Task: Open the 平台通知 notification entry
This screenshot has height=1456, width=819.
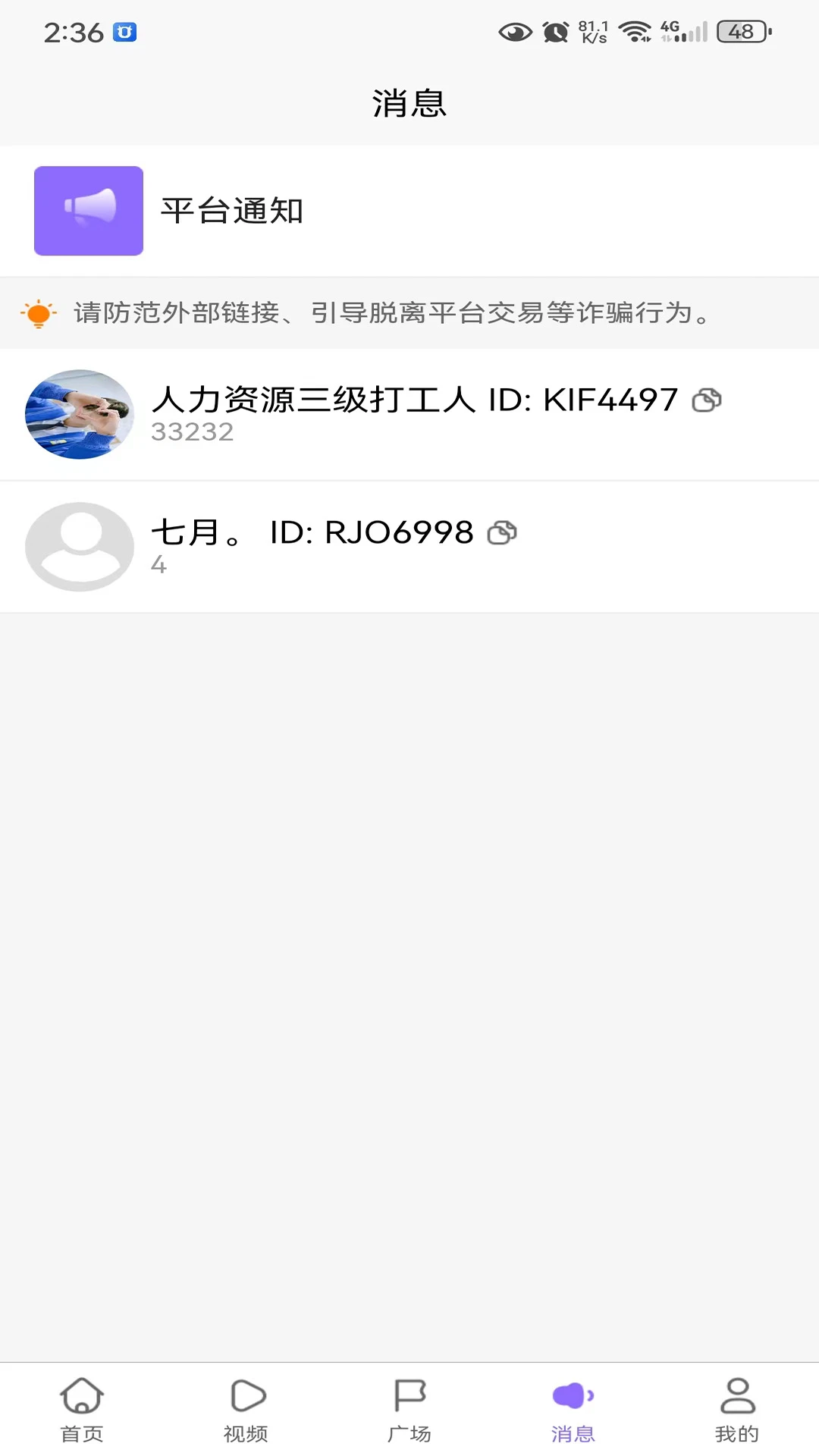Action: point(303,211)
